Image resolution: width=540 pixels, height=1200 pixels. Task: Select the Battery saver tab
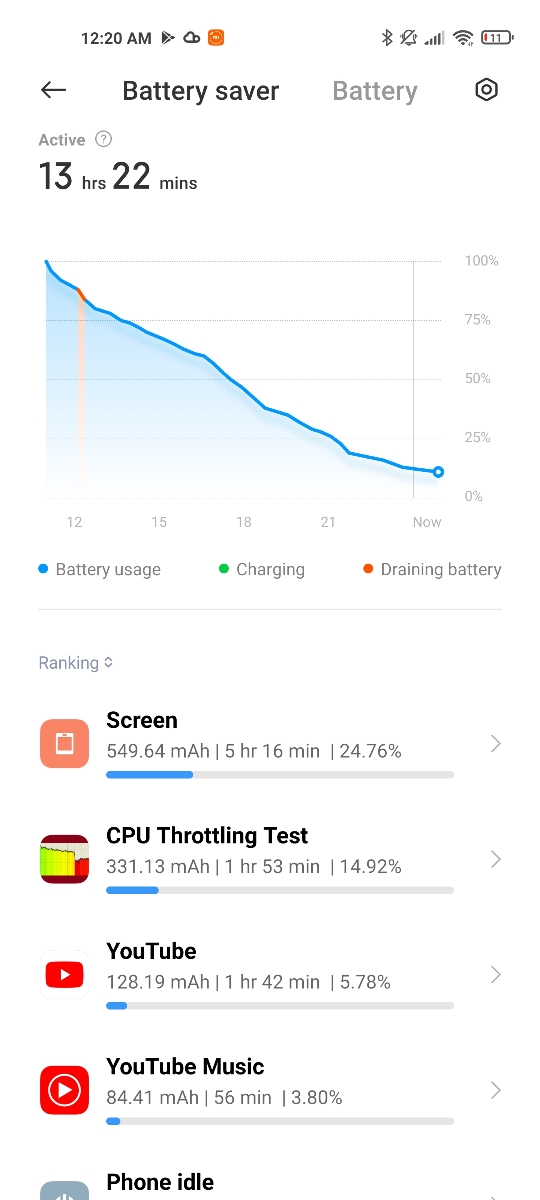point(201,91)
